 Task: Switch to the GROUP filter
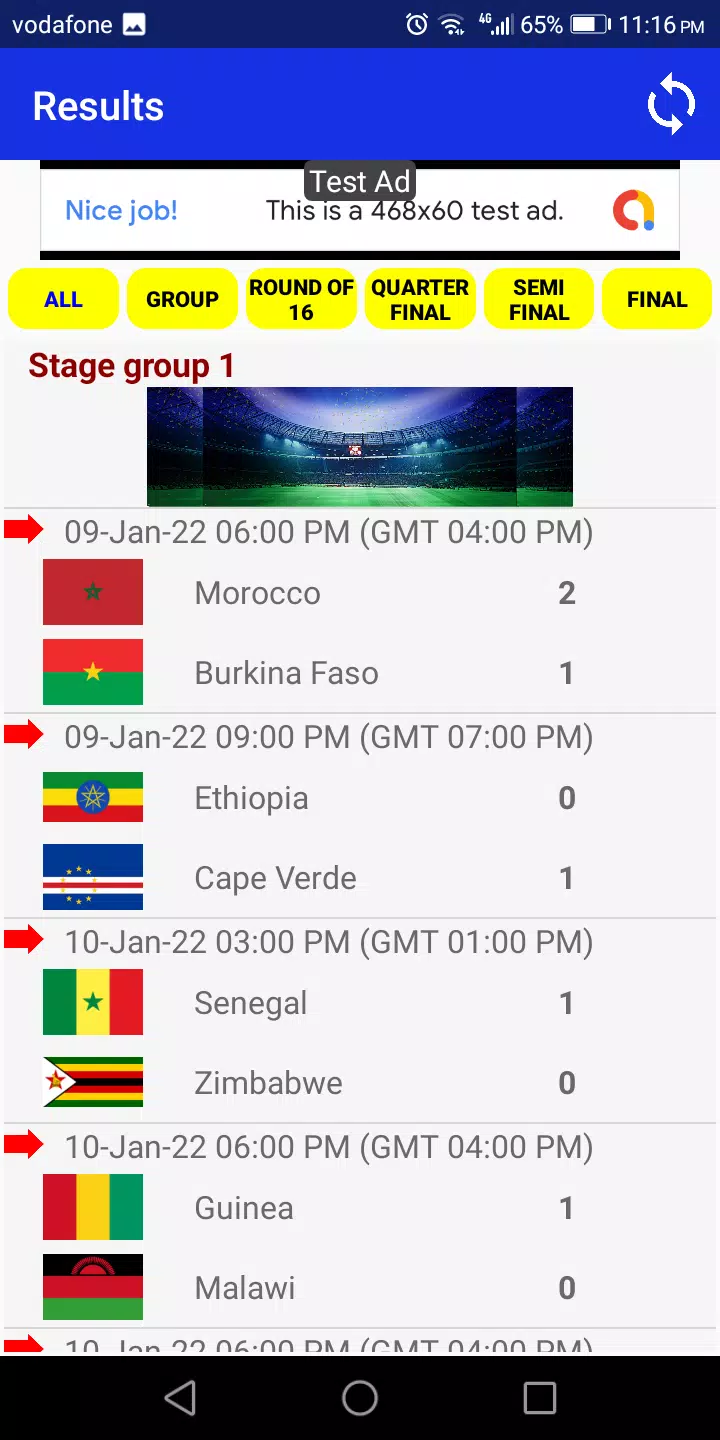(182, 299)
